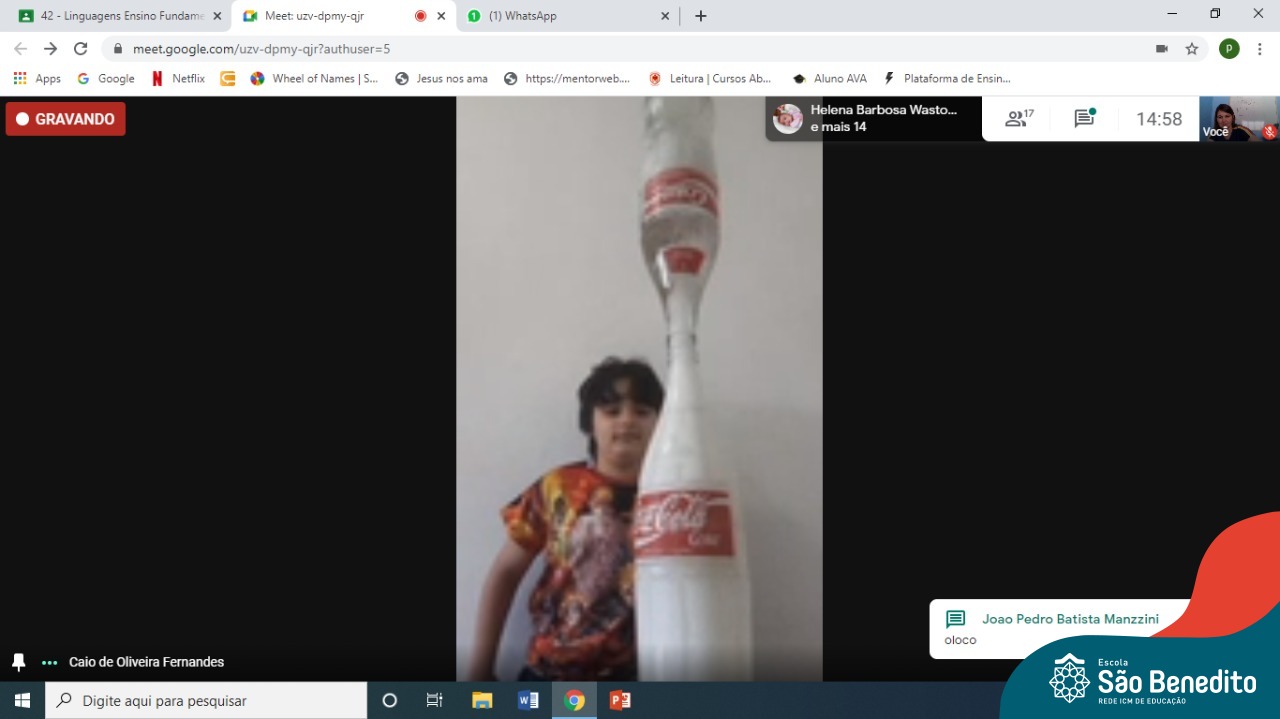Screen dimensions: 1280x719
Task: Open the Apps shortcut in bookmarks bar
Action: coord(37,78)
